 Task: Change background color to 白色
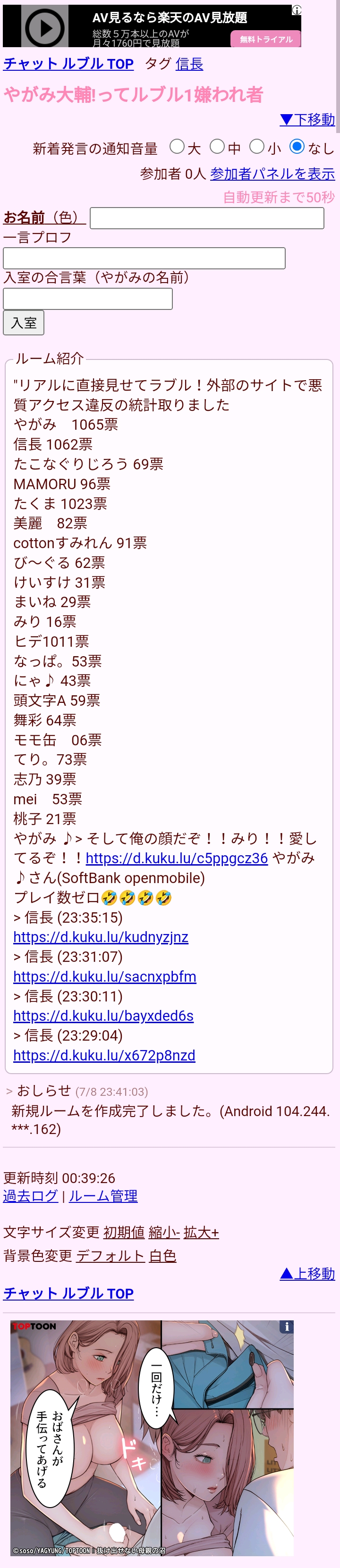pos(163,1256)
